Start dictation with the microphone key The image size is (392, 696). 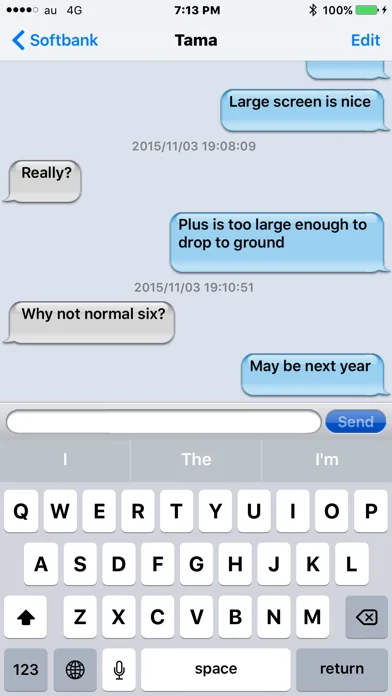119,669
